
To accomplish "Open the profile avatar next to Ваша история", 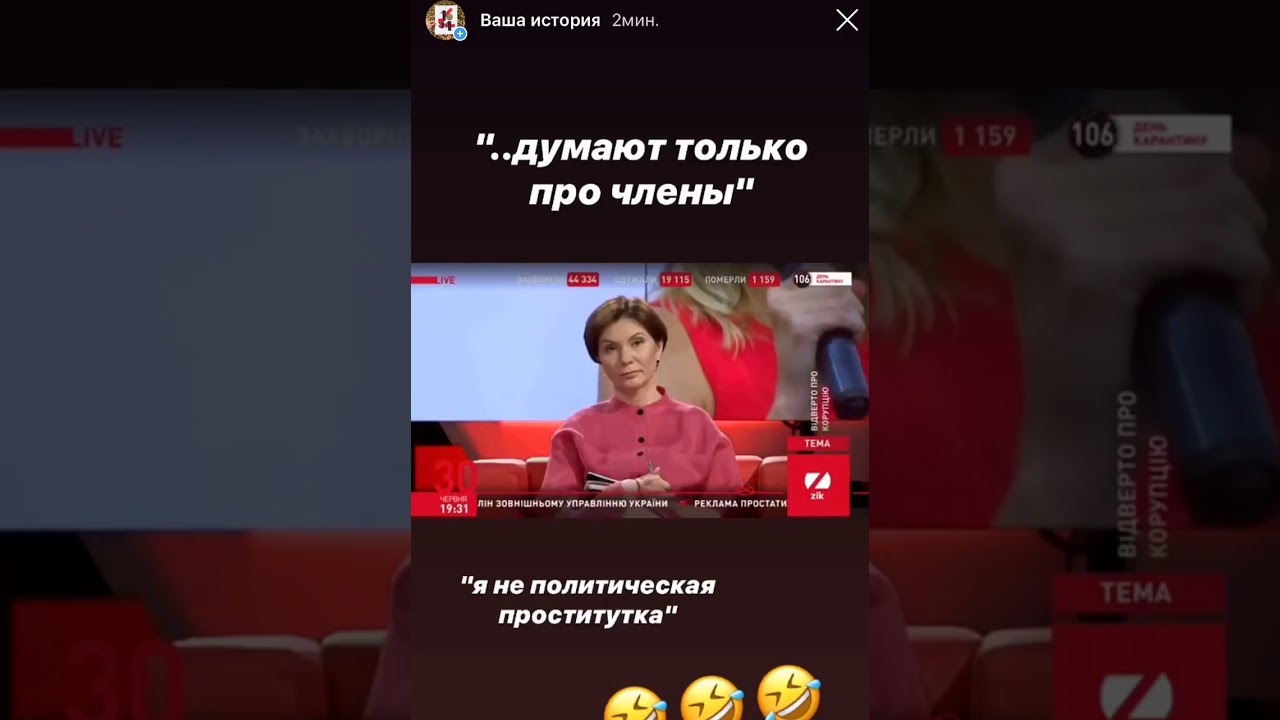I will pos(445,20).
